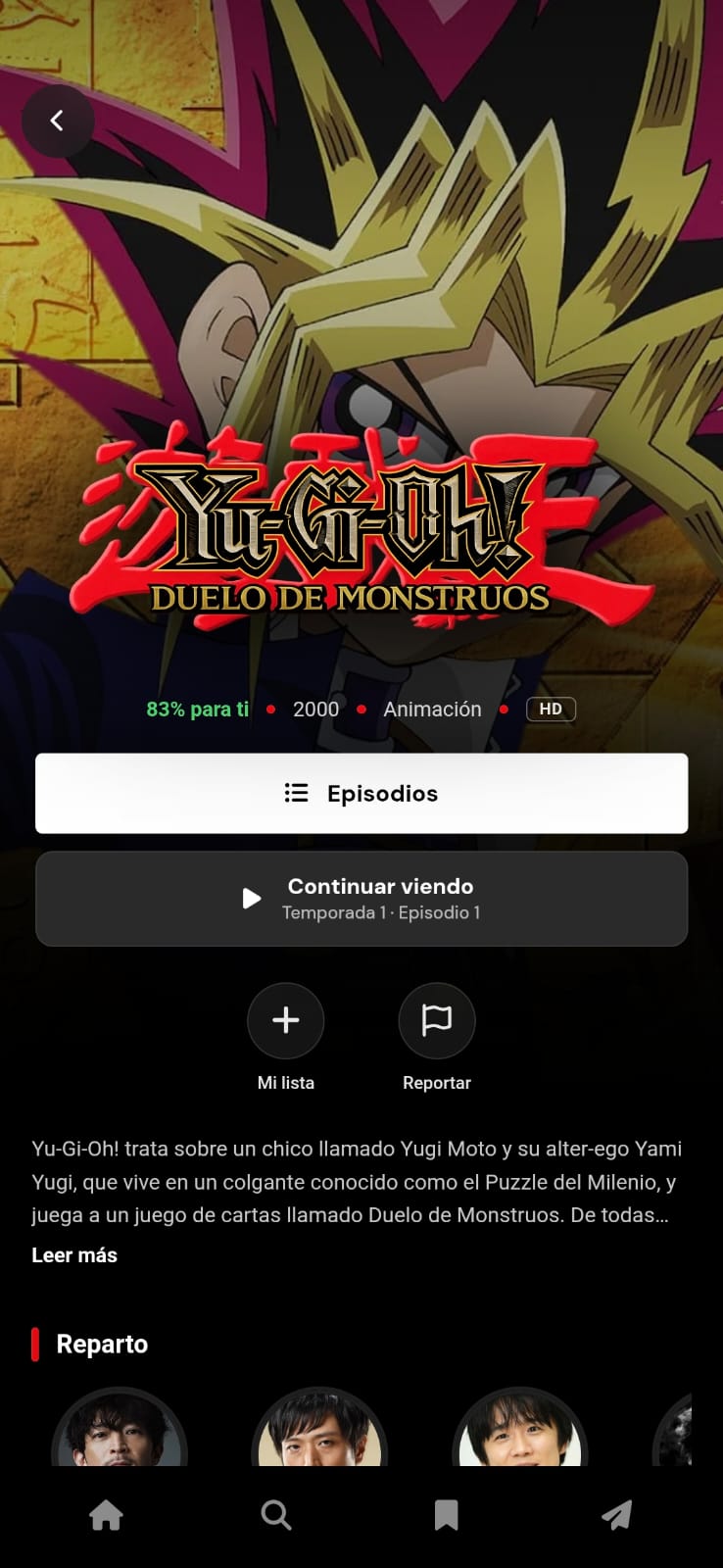Switch to the bookmarks tab
Image resolution: width=723 pixels, height=1568 pixels.
point(446,1515)
